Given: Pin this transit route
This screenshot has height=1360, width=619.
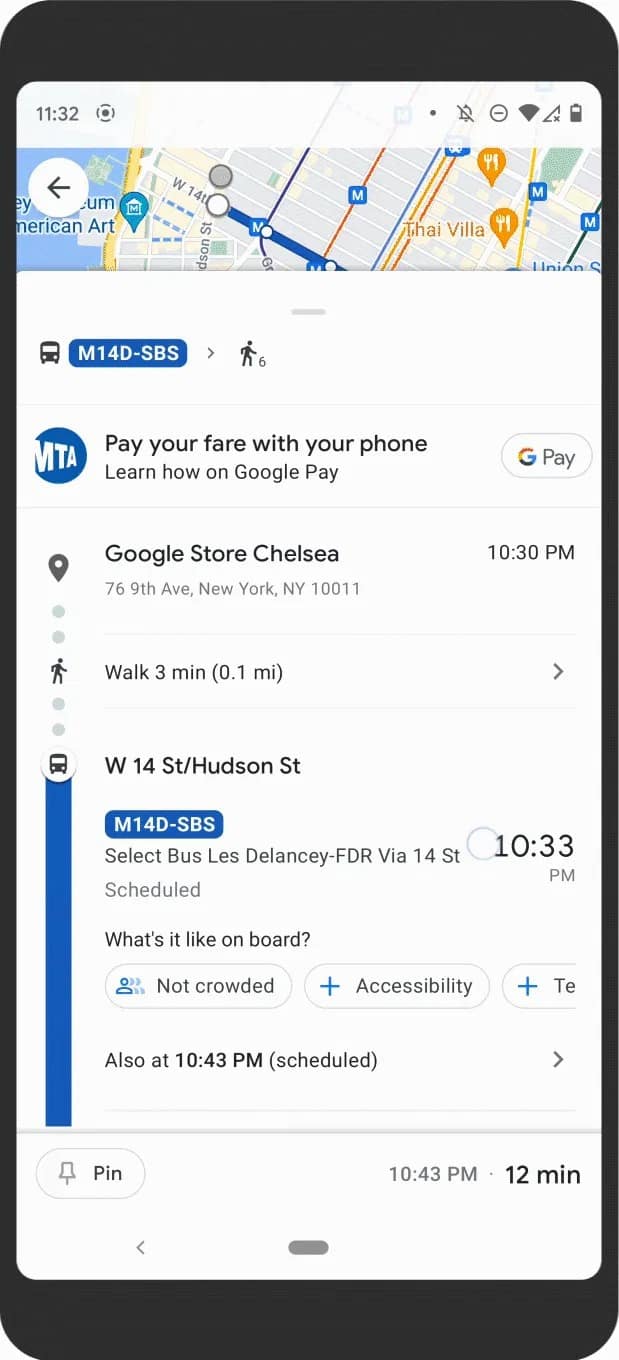Looking at the screenshot, I should pos(91,1173).
